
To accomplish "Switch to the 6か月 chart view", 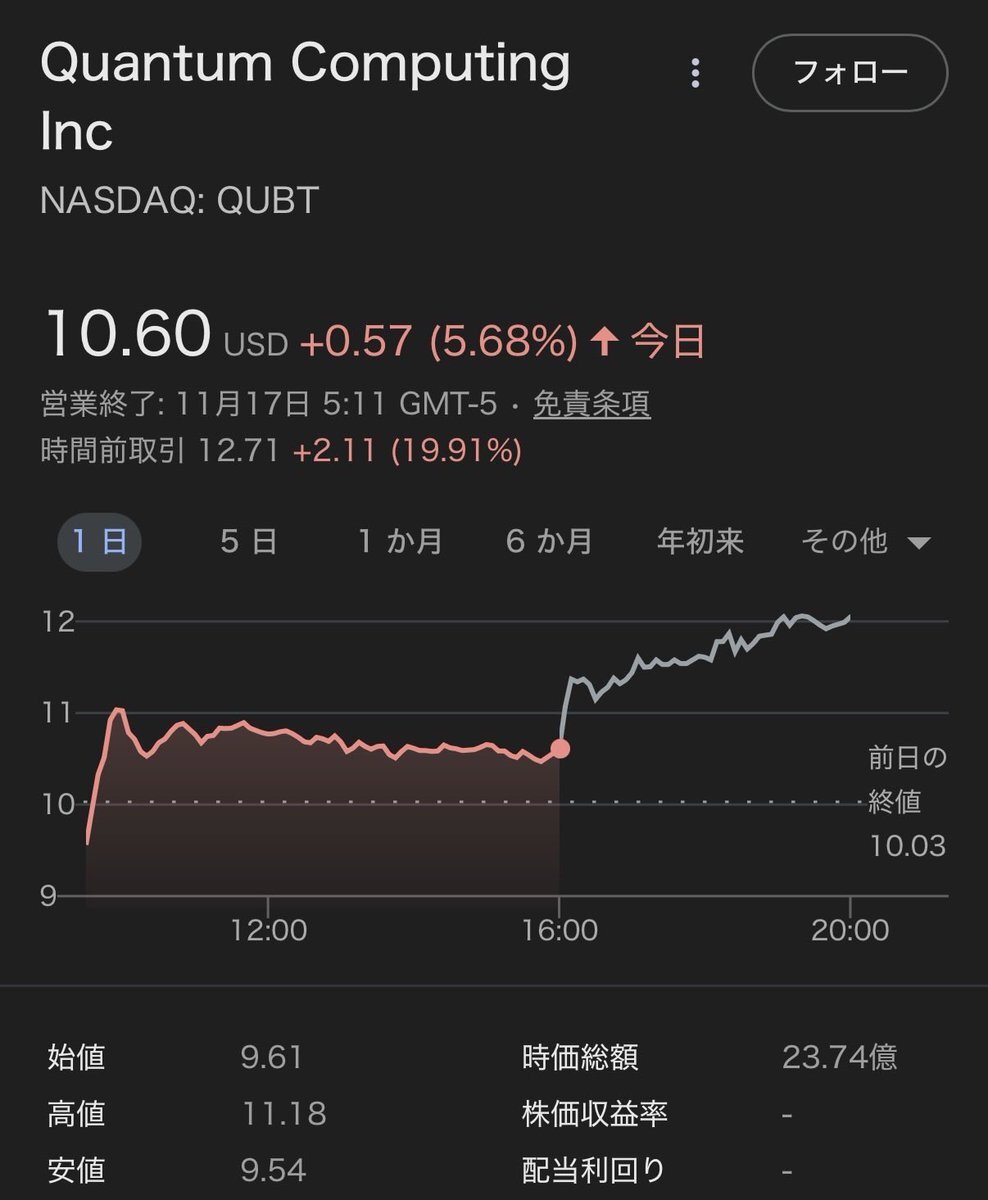I will point(549,542).
